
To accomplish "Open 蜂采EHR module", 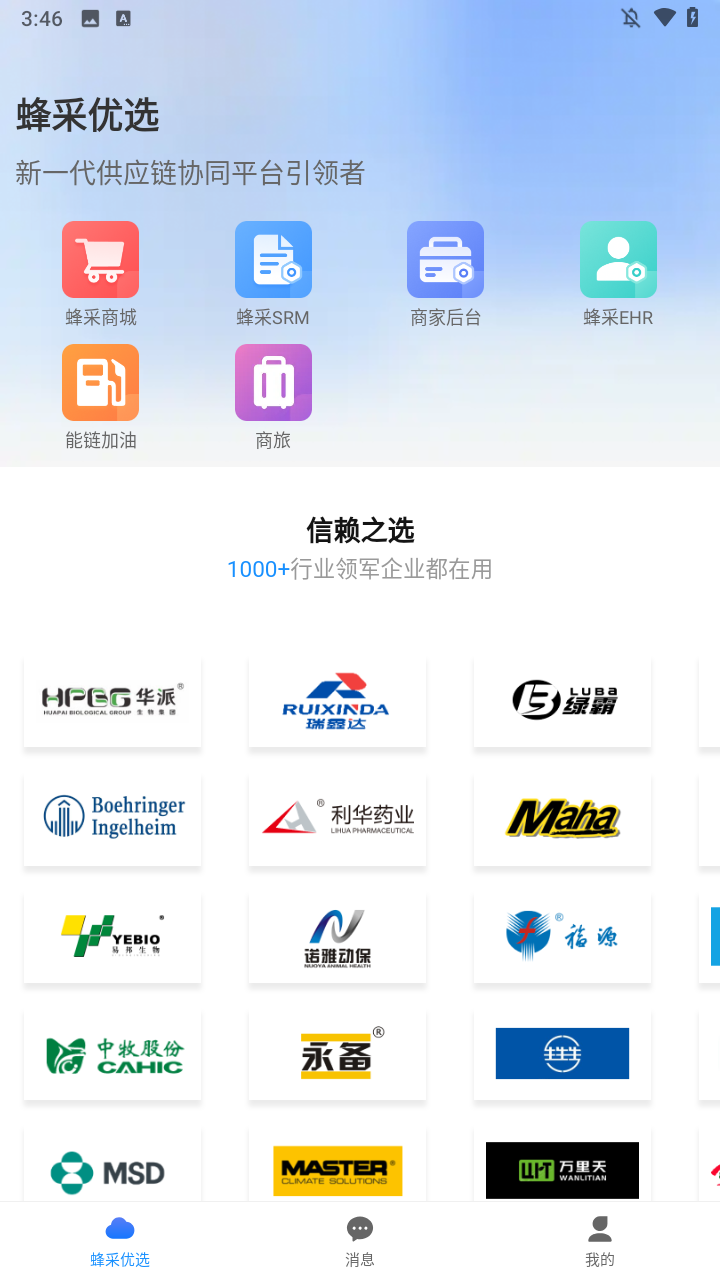I will click(618, 260).
